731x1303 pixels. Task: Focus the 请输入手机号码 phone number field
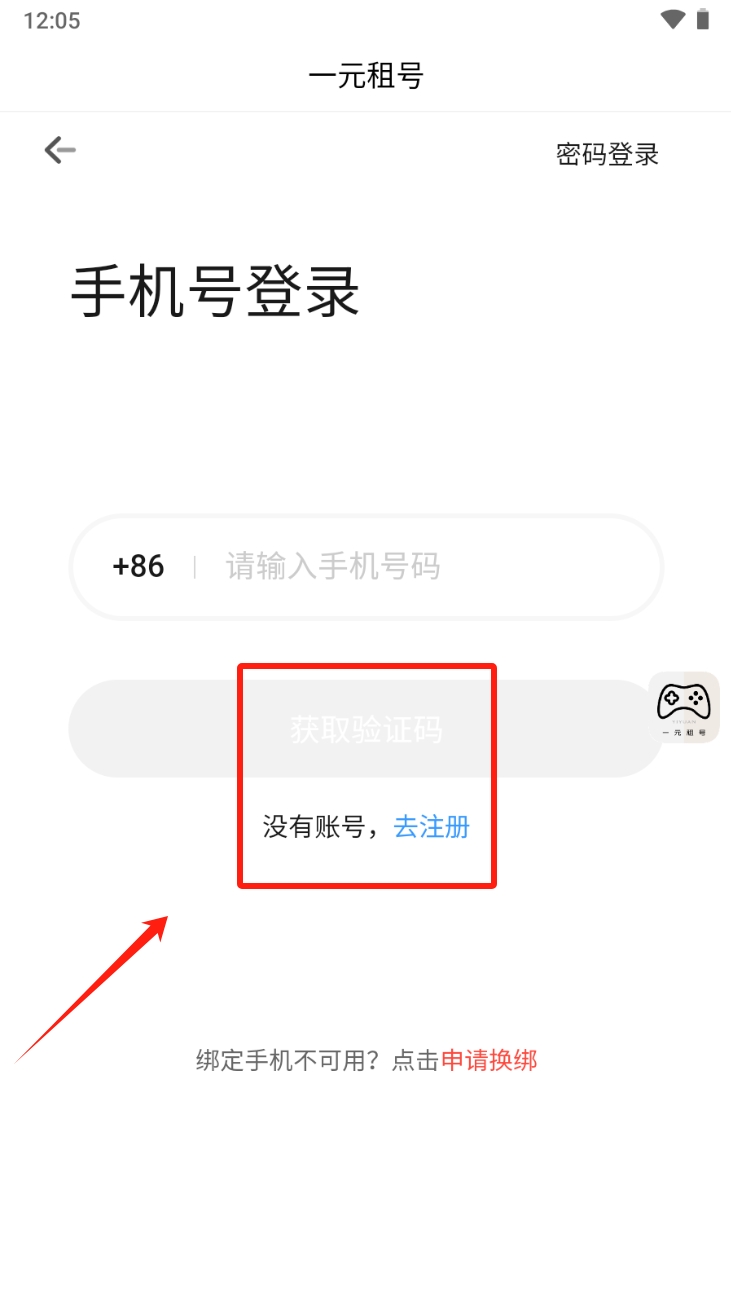(420, 567)
